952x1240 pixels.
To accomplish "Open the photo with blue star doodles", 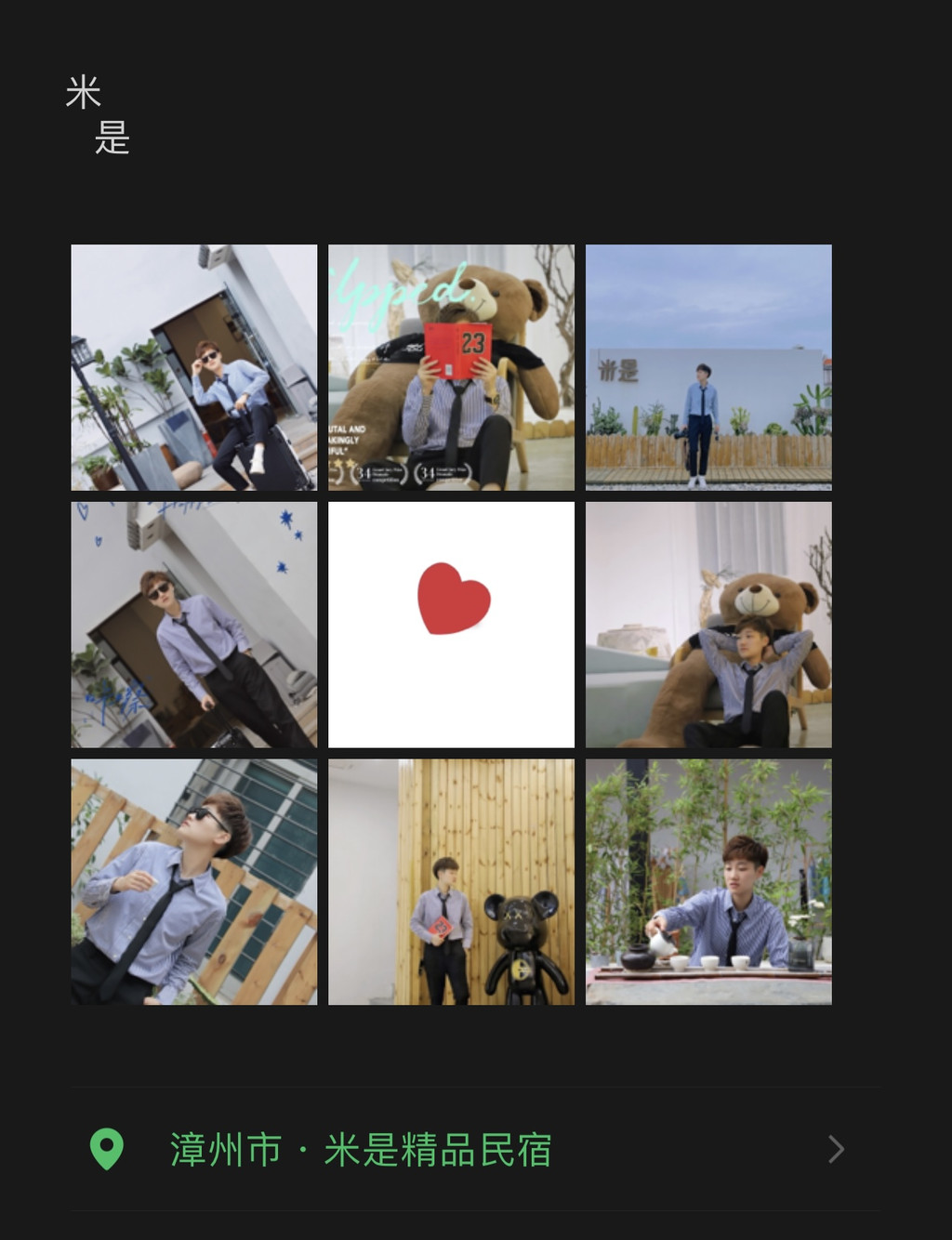I will pos(193,625).
